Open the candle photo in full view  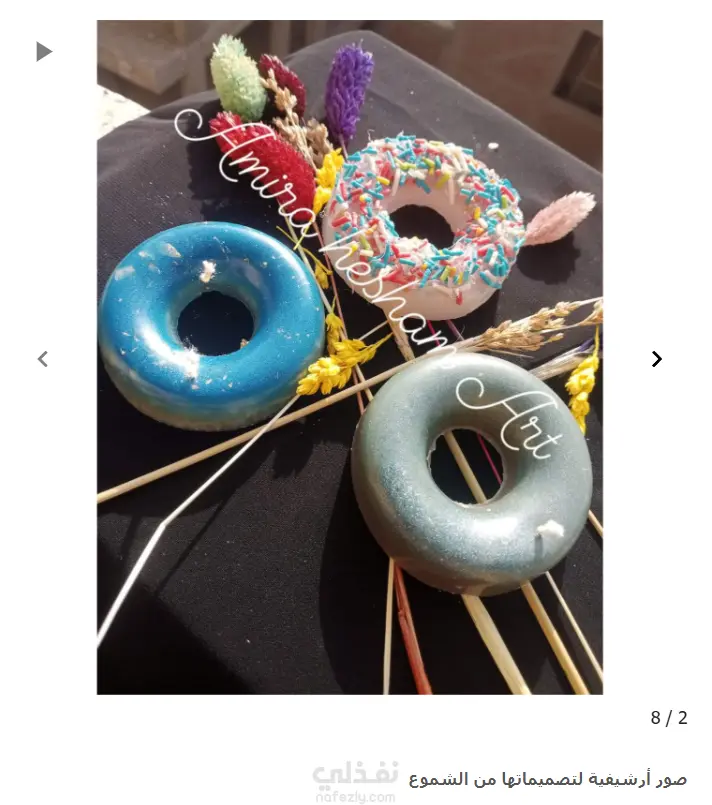click(x=349, y=357)
